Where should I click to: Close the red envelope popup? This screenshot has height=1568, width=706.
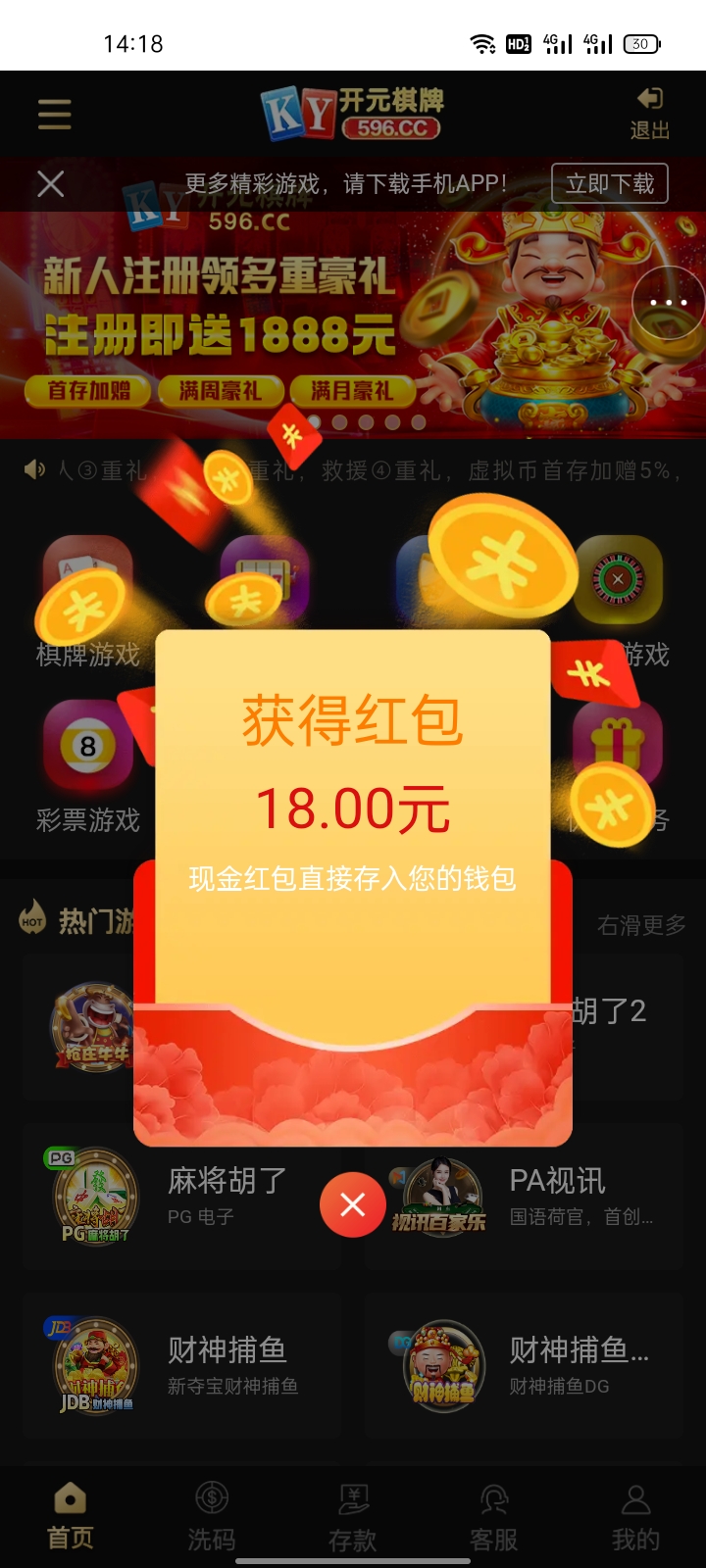pos(353,1204)
